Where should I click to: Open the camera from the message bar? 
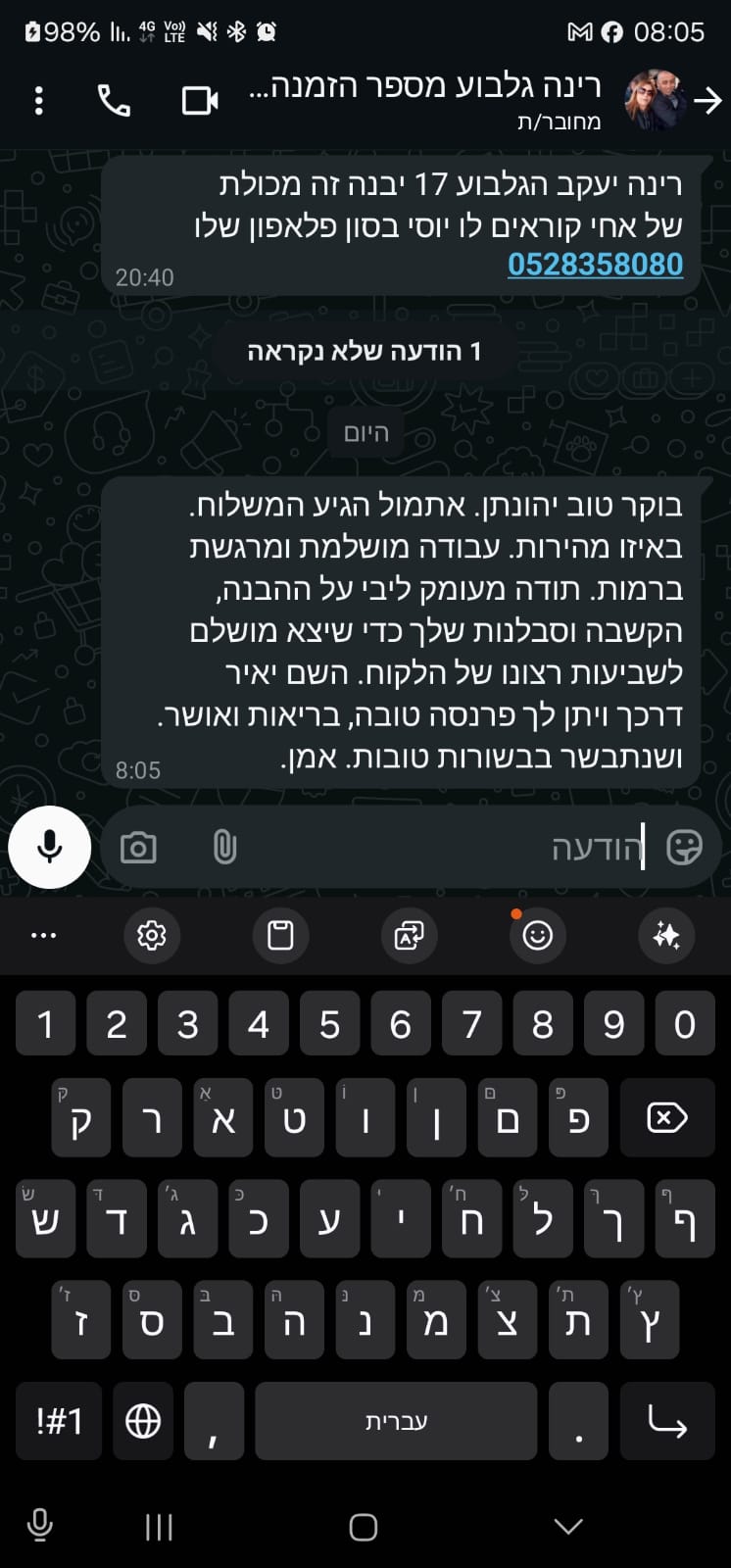138,848
